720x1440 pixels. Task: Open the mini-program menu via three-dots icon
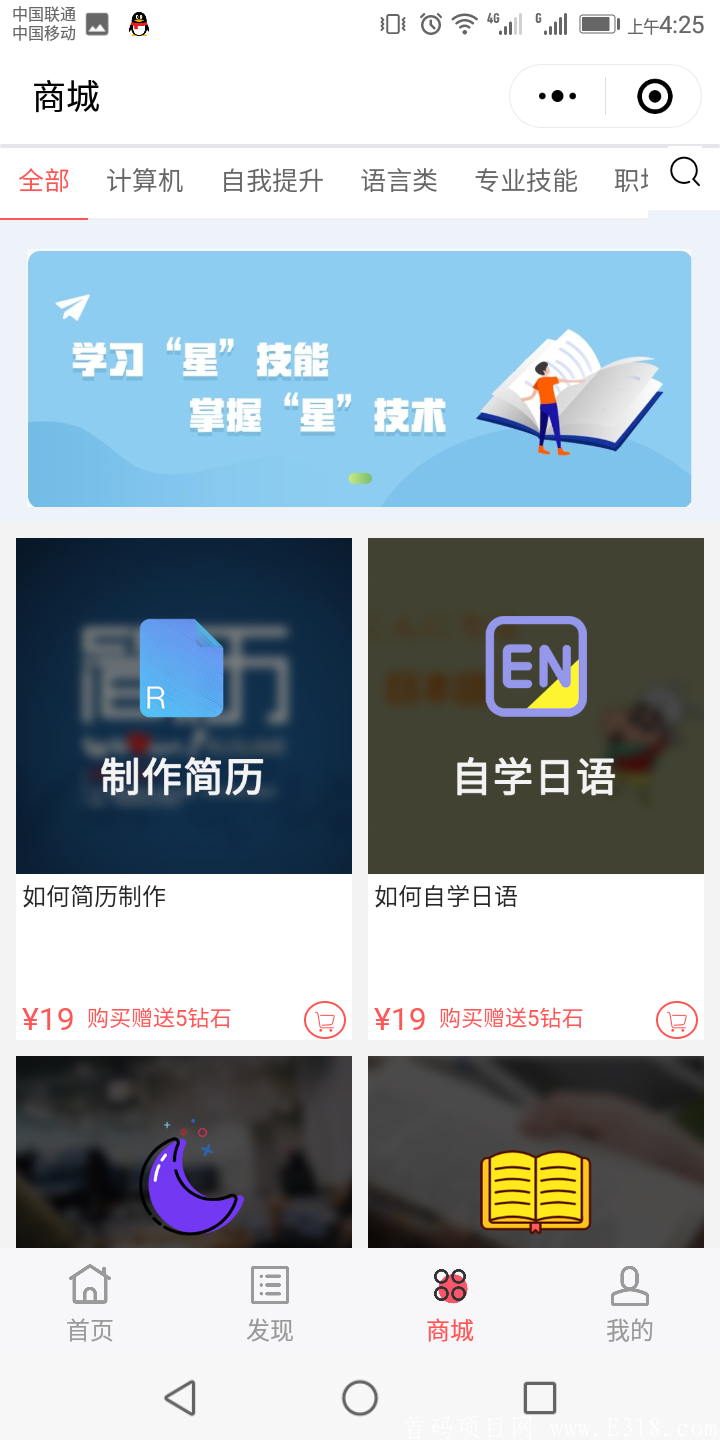[x=556, y=95]
